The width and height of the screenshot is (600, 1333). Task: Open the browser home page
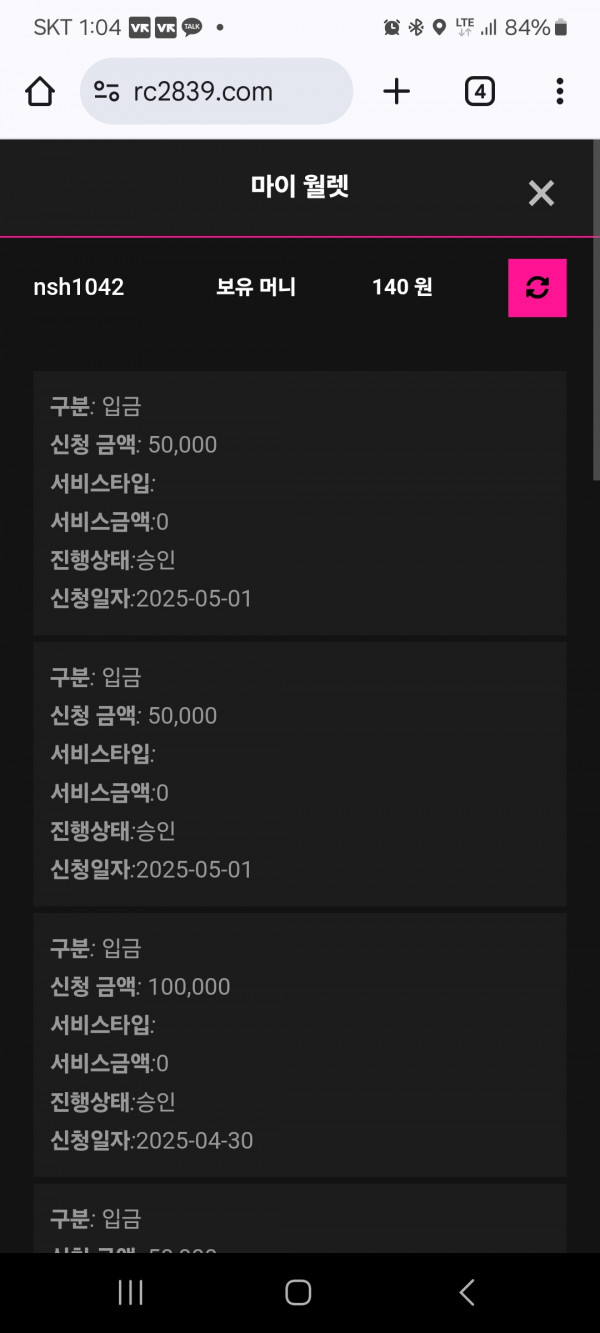40,92
